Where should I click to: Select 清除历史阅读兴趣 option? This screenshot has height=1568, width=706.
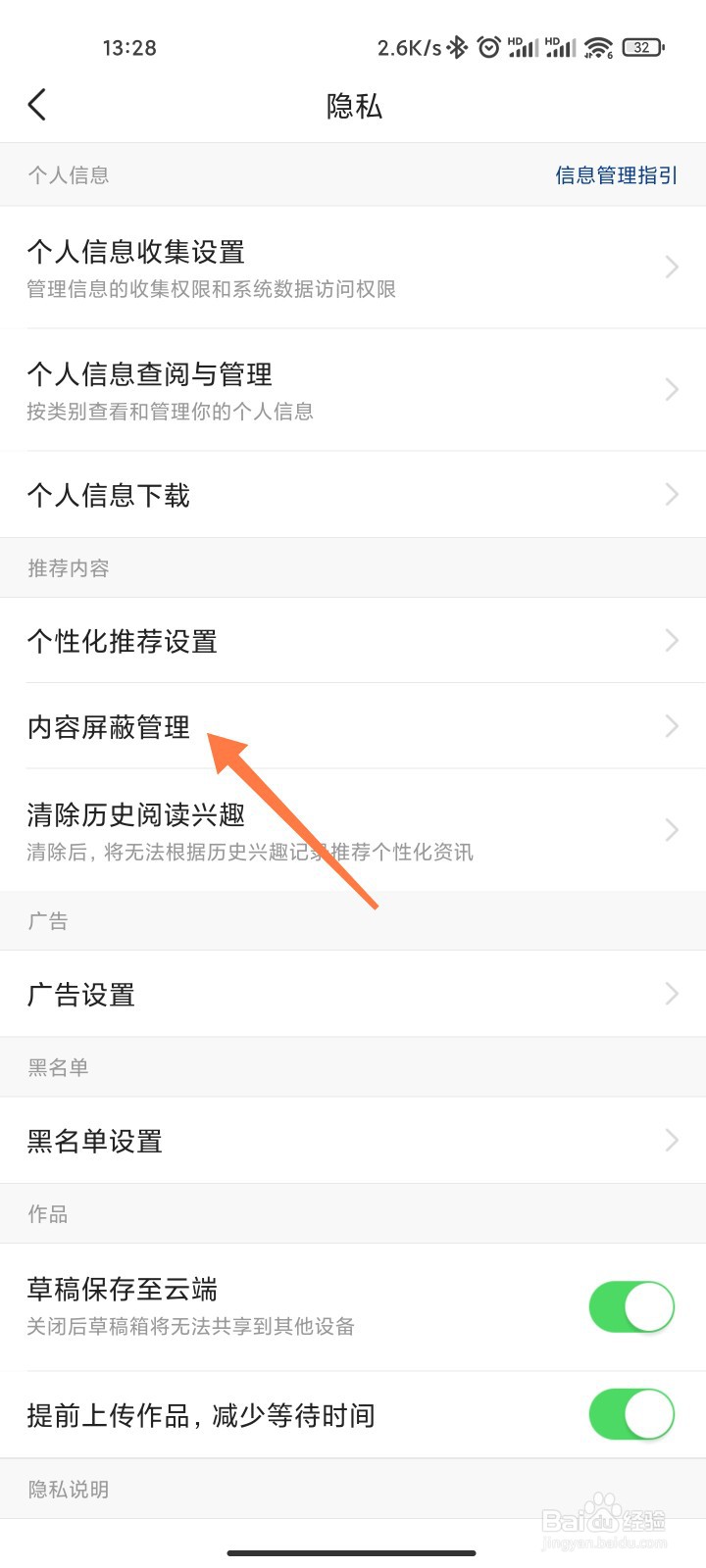coord(137,815)
